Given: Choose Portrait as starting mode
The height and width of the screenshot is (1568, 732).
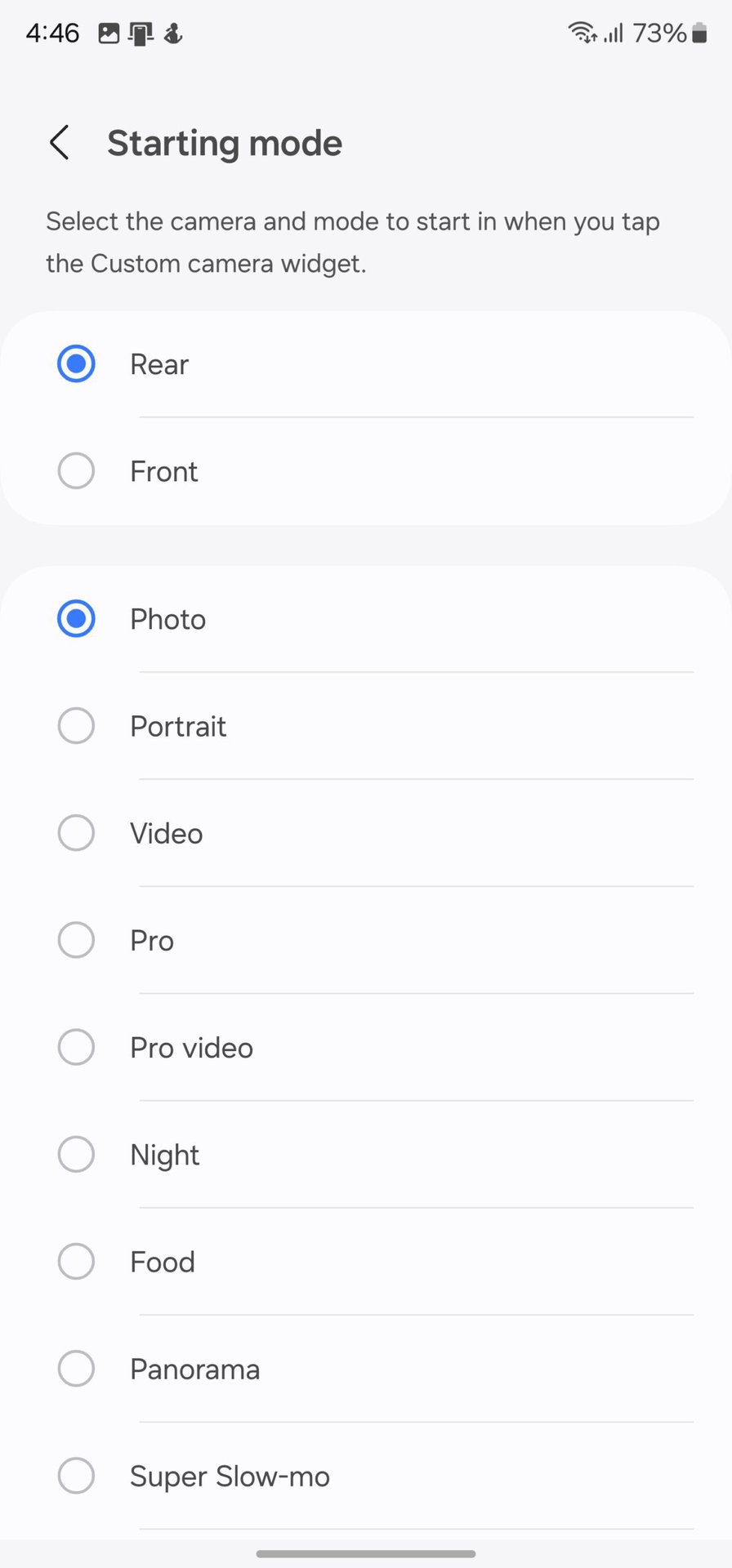Looking at the screenshot, I should [76, 726].
